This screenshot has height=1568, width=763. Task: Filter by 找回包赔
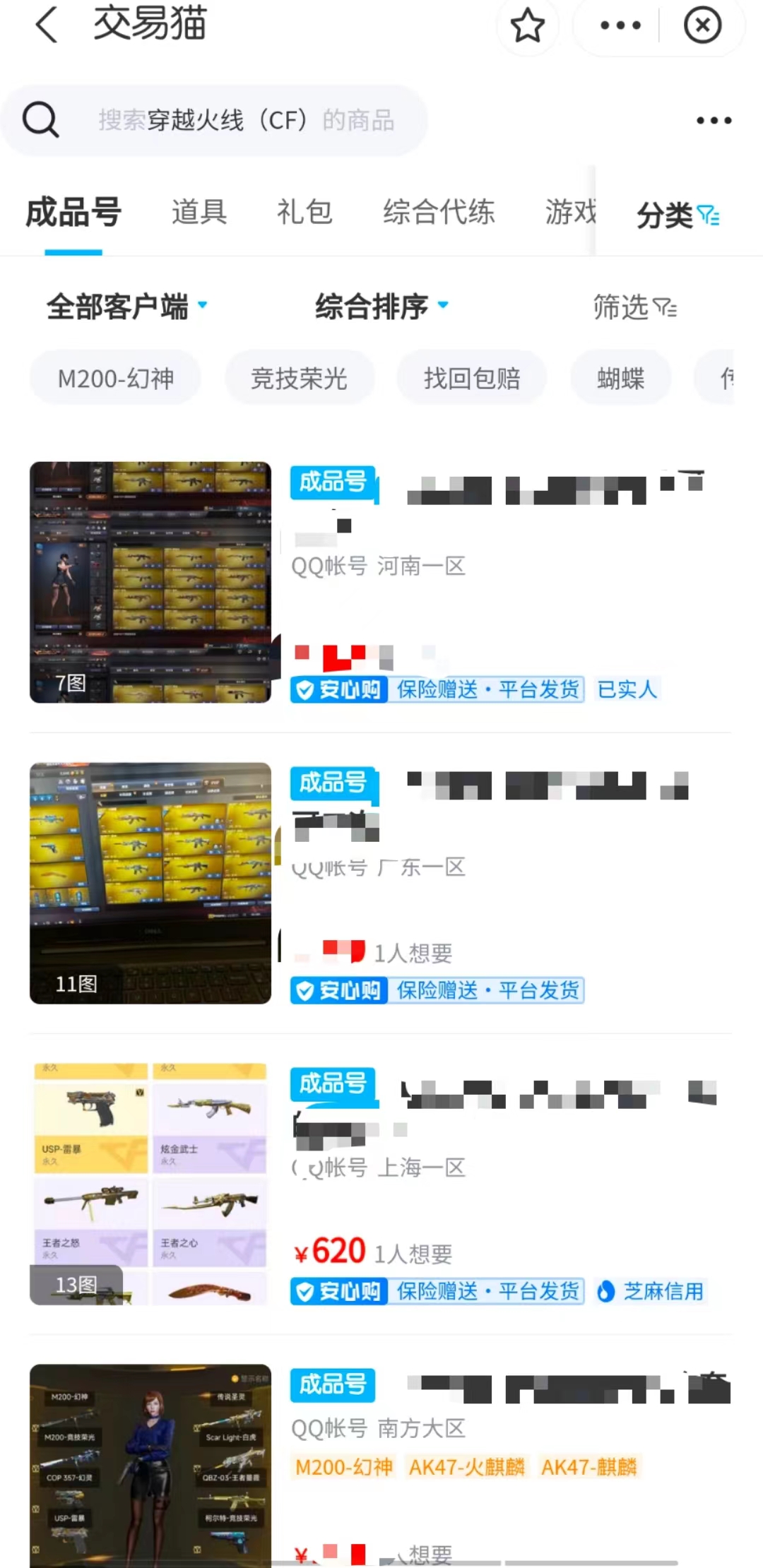point(472,379)
